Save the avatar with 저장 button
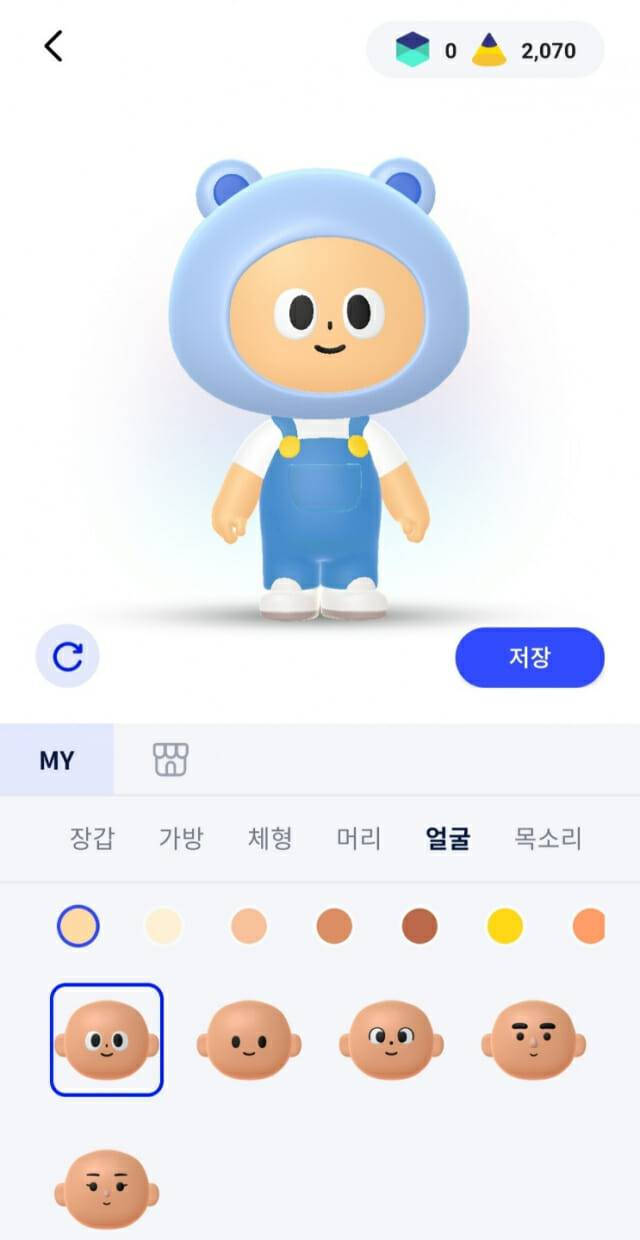This screenshot has height=1240, width=640. (x=529, y=658)
